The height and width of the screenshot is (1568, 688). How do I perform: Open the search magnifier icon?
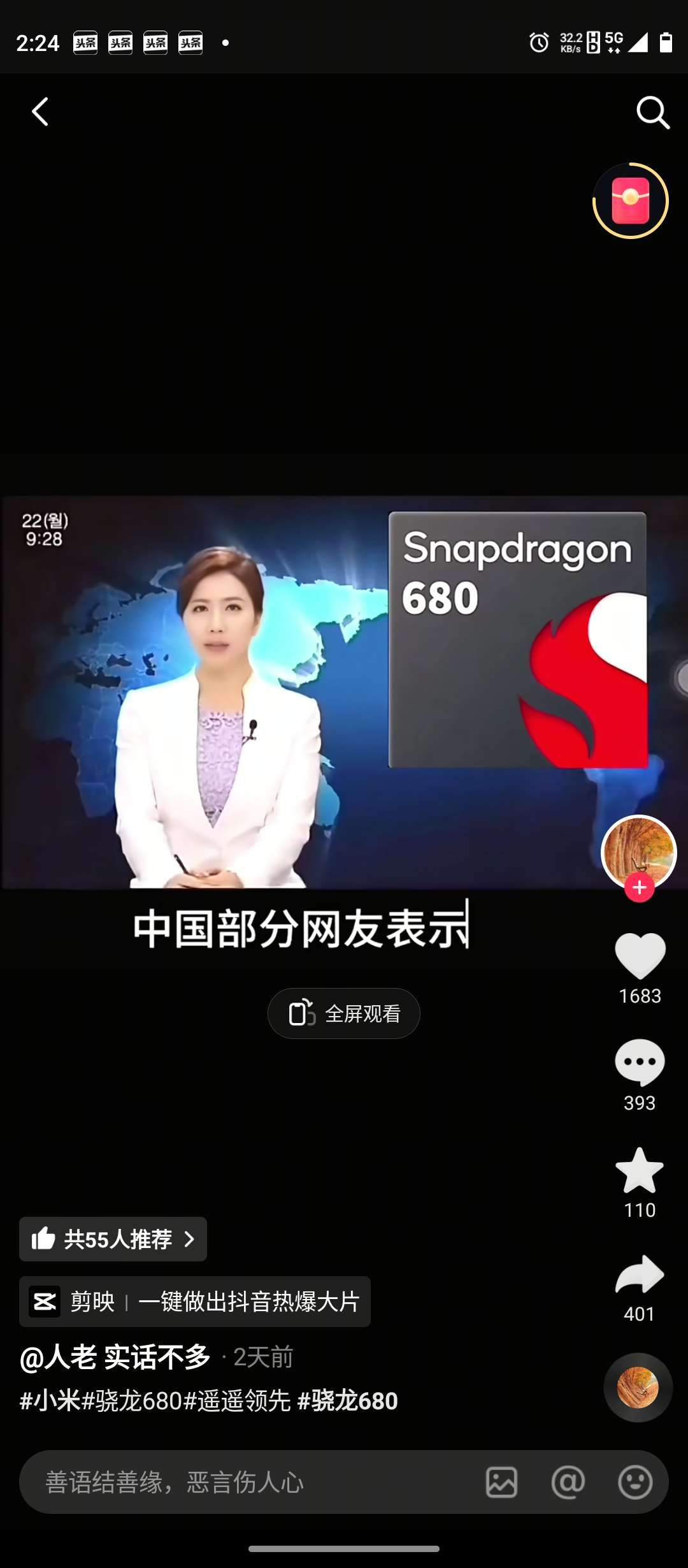(652, 113)
